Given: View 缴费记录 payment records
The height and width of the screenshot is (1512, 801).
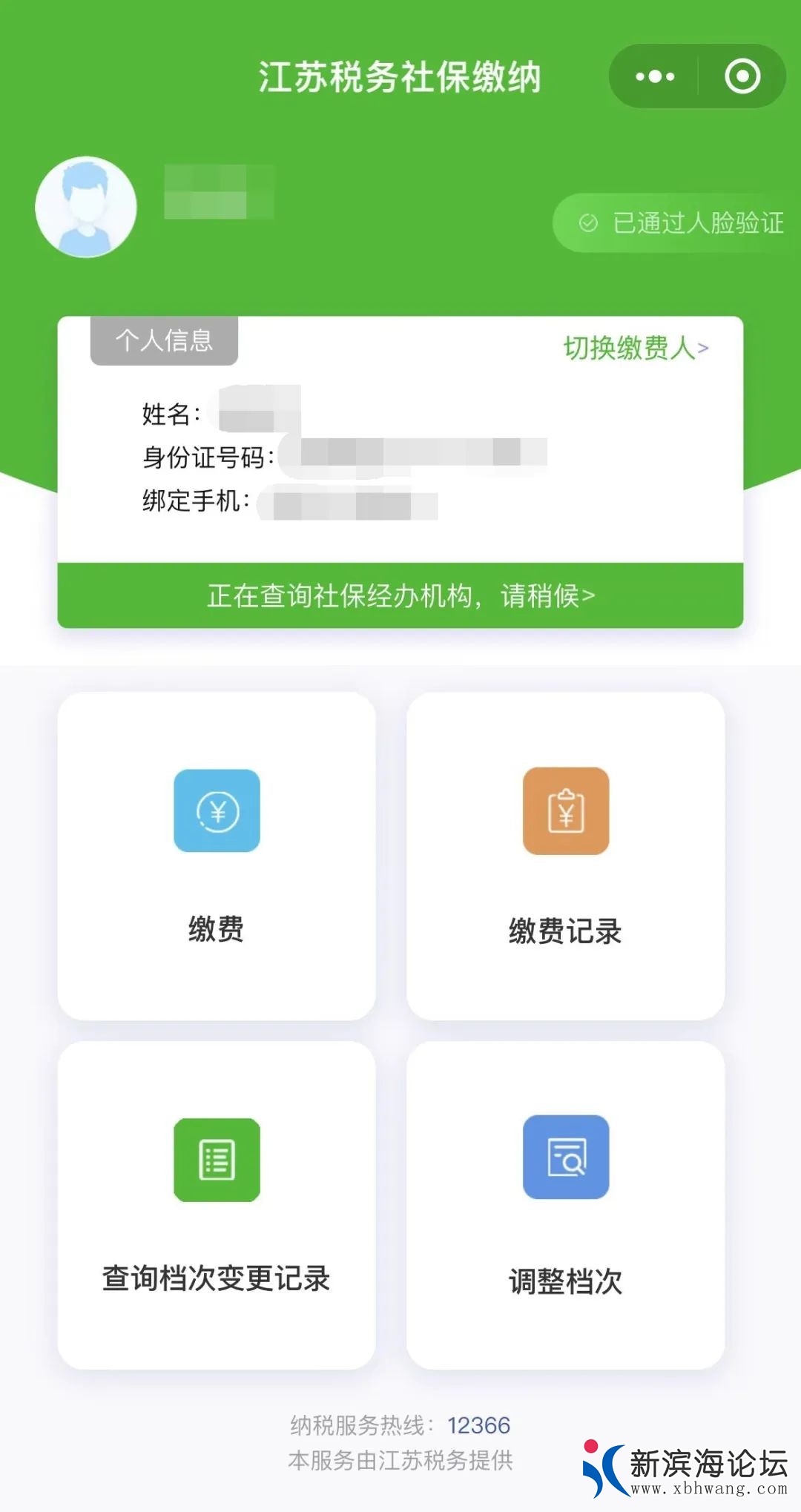Looking at the screenshot, I should tap(565, 856).
